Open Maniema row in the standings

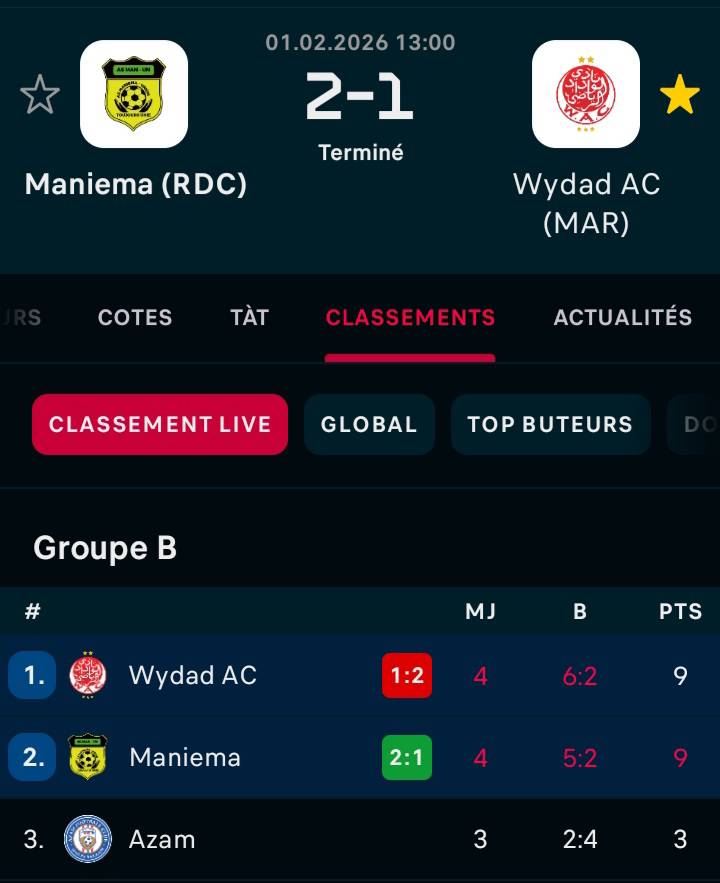click(x=185, y=757)
